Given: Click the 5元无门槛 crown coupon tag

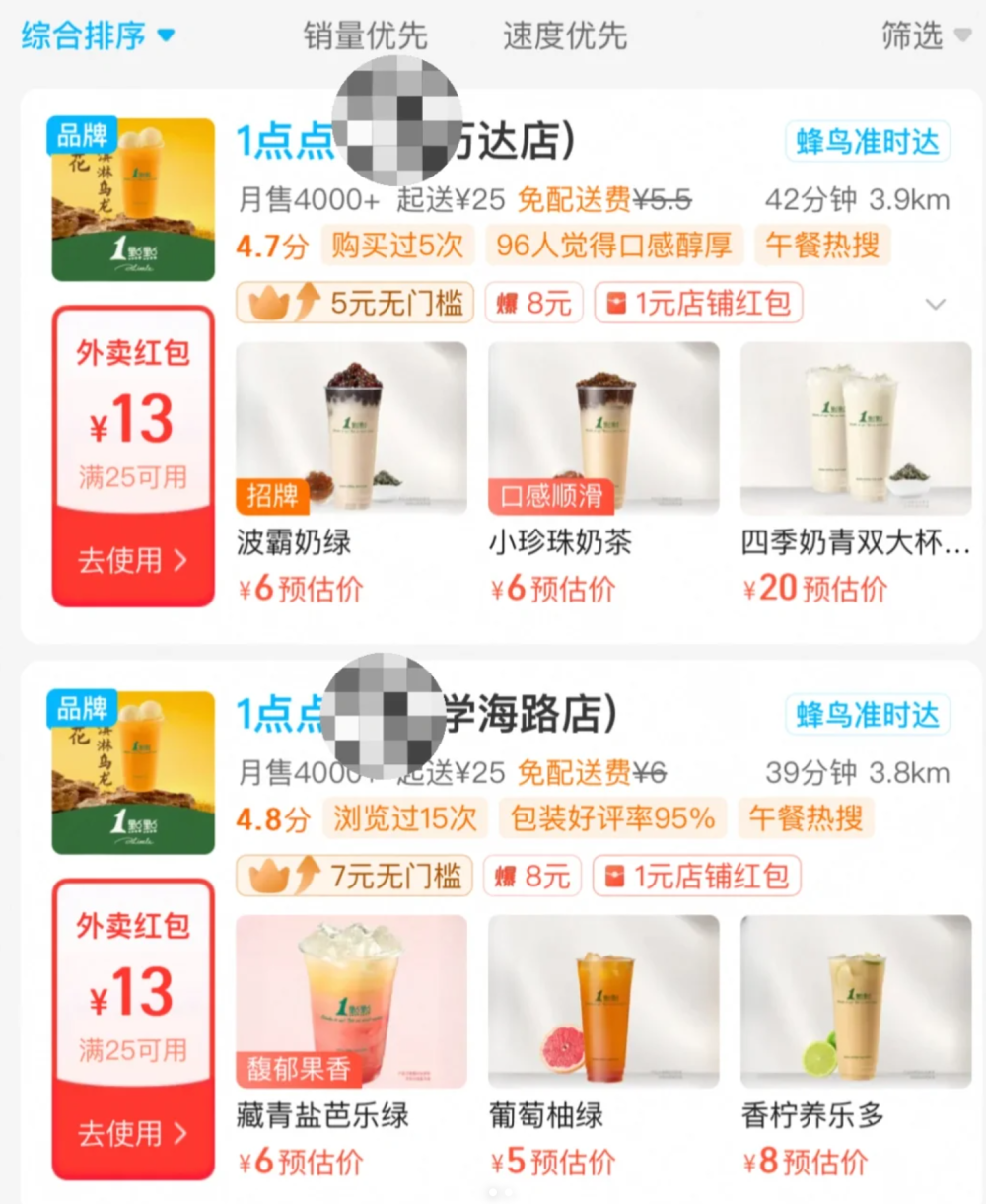Looking at the screenshot, I should [x=353, y=305].
